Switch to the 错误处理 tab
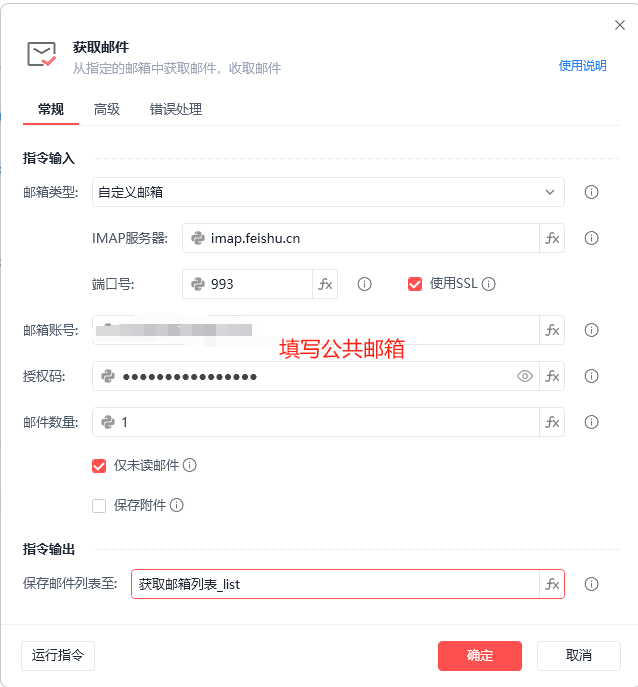The image size is (638, 687). [176, 109]
